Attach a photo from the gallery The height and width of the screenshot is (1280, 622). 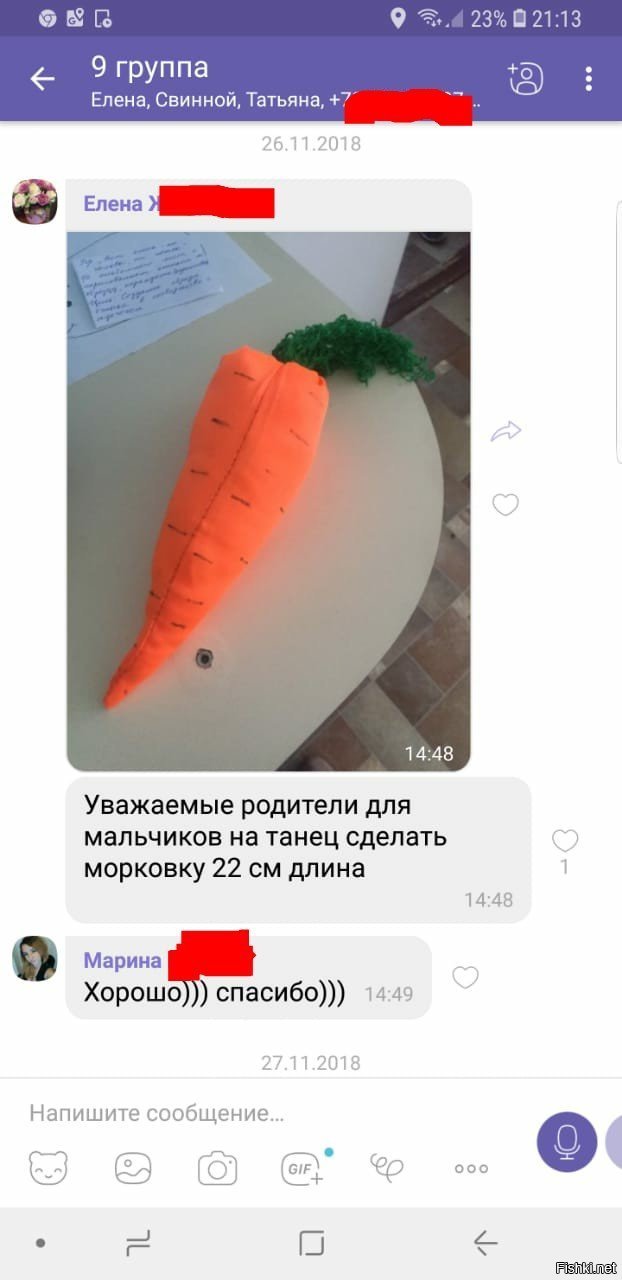click(133, 1167)
